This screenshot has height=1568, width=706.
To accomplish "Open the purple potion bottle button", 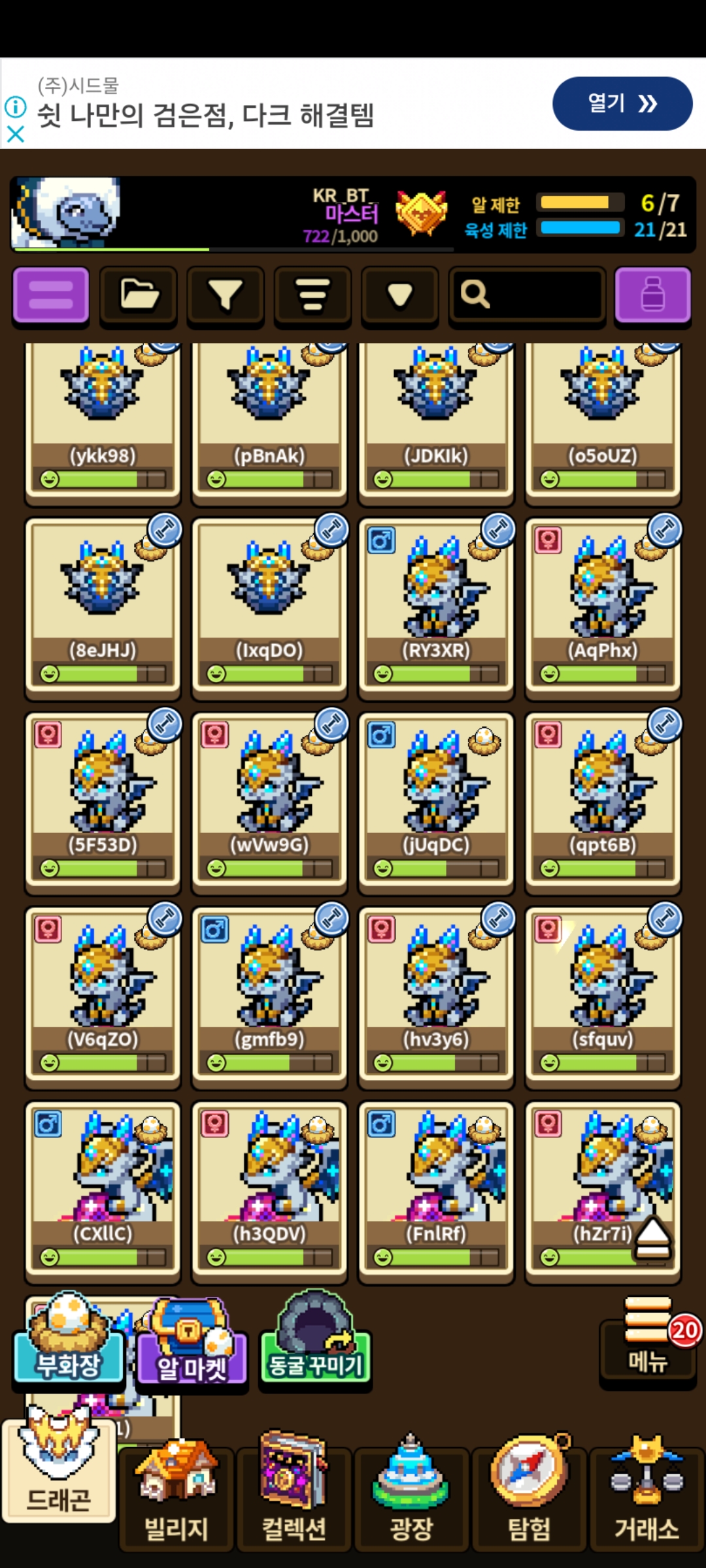I will [652, 295].
